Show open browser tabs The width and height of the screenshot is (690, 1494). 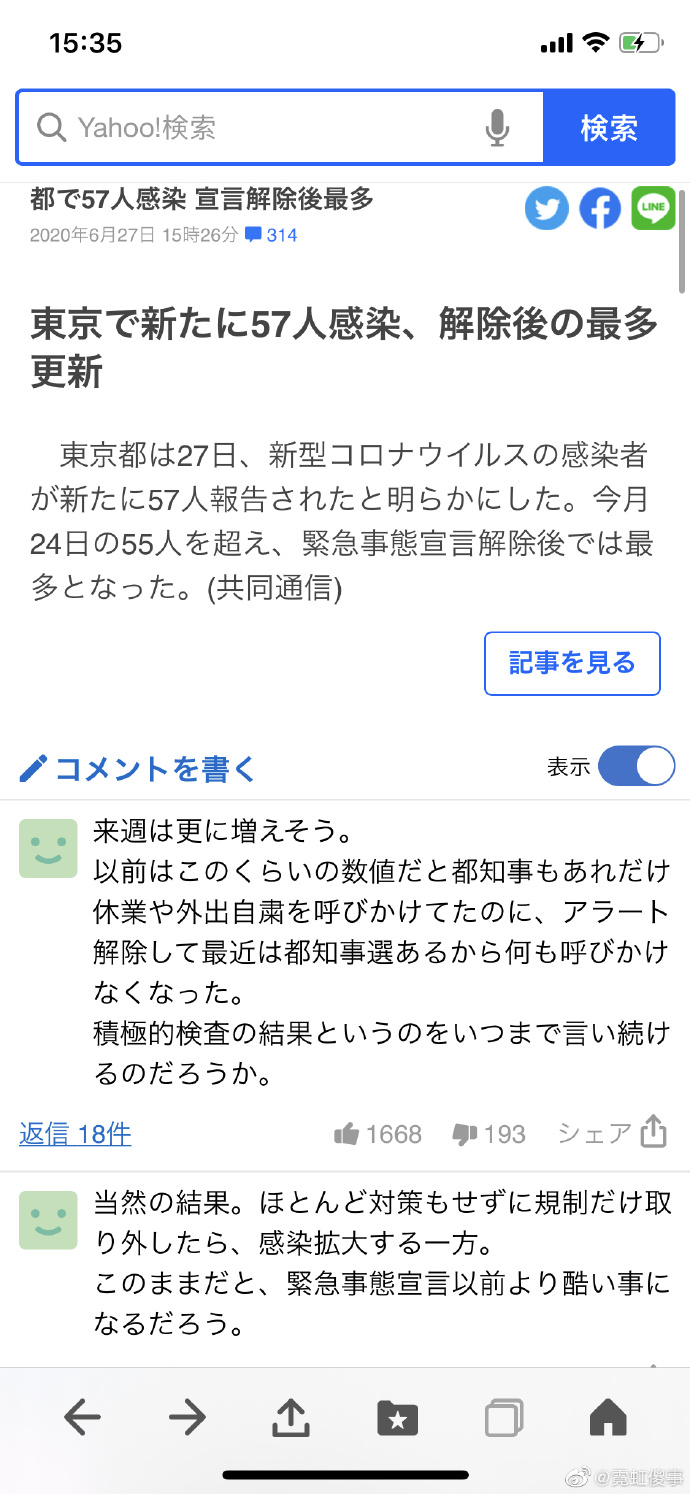[503, 1418]
